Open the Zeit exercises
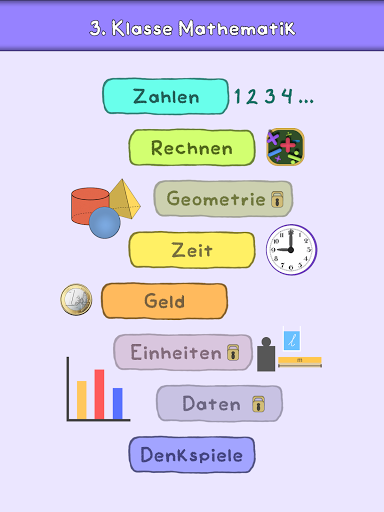The image size is (384, 512). pyautogui.click(x=192, y=250)
